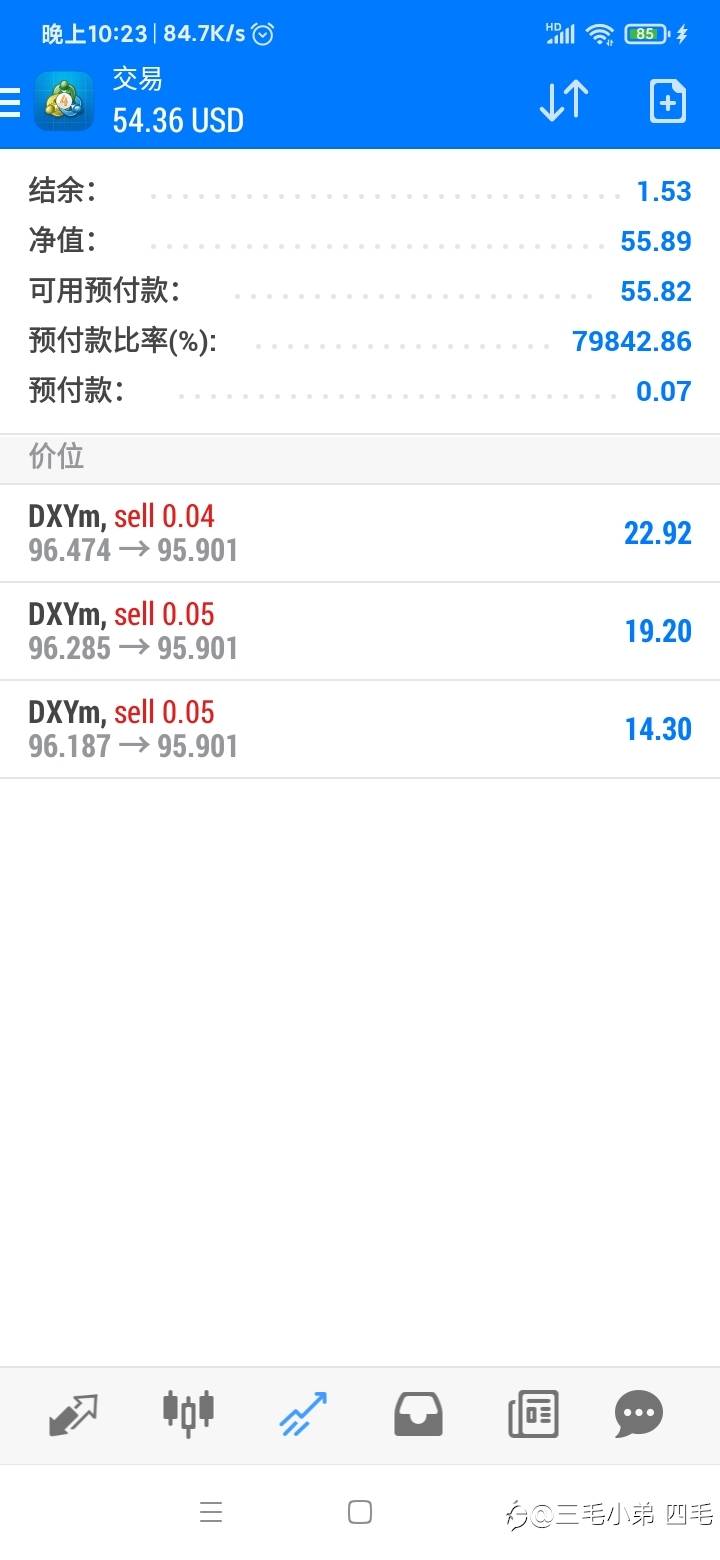
Task: Open the chat messages tab
Action: pyautogui.click(x=639, y=1415)
